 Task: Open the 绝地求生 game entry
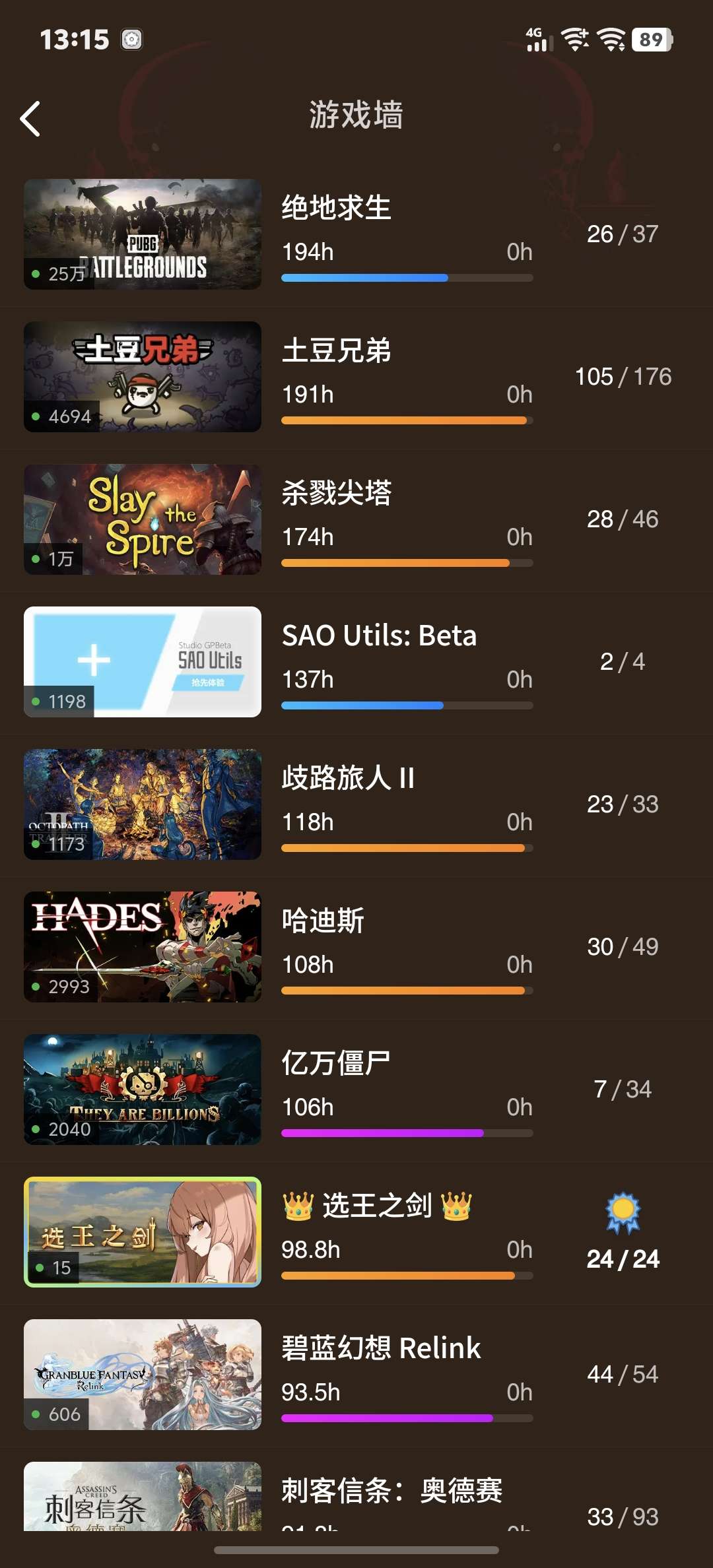click(x=356, y=234)
